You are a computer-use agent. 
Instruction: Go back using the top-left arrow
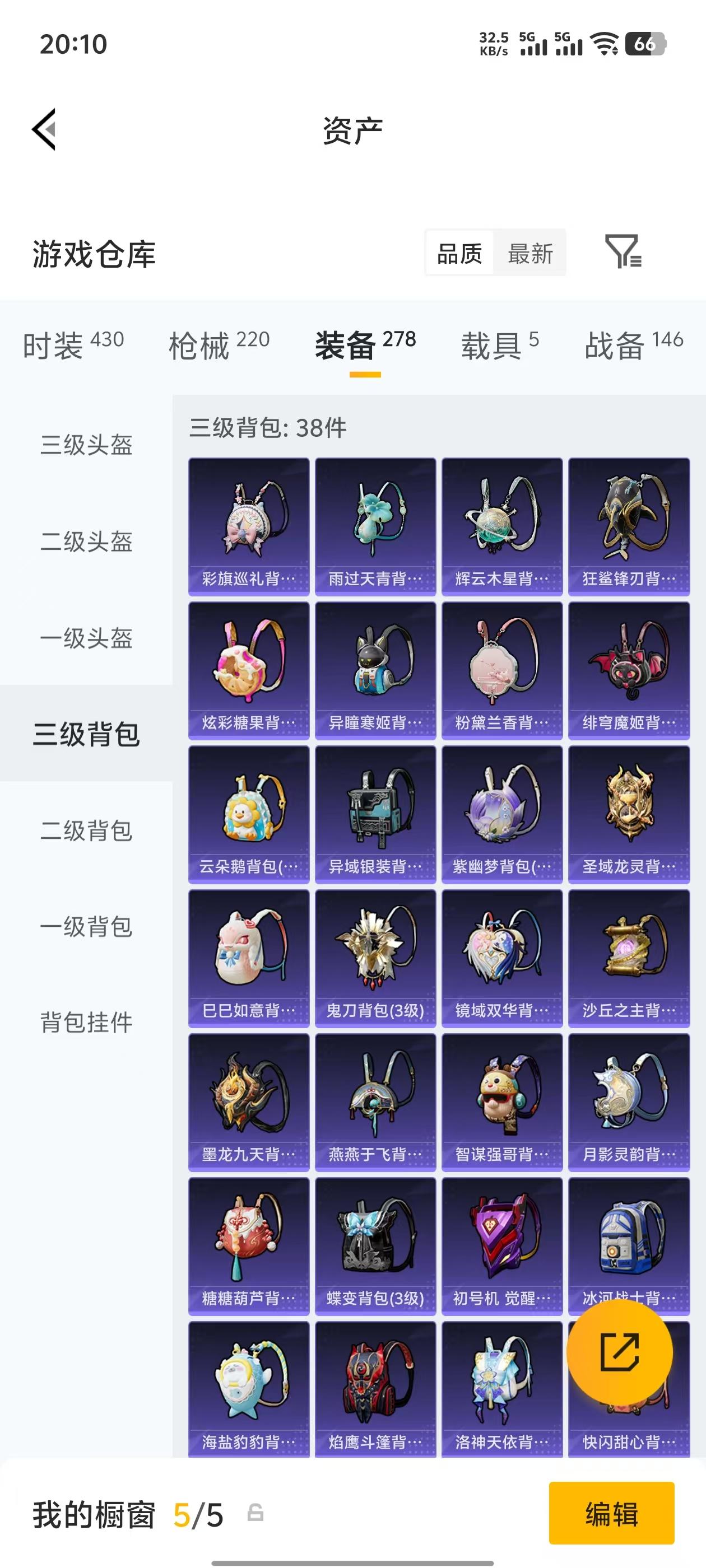[44, 129]
